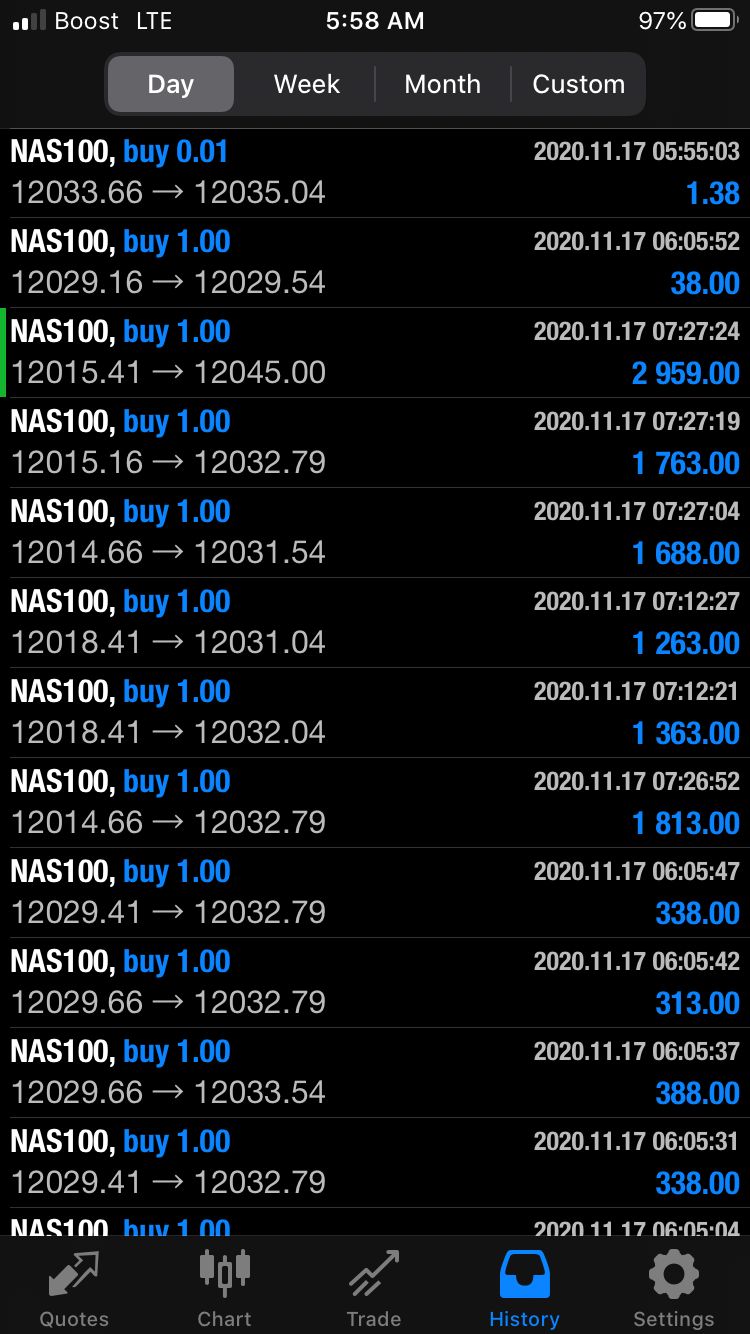Open the trade with profit 313.00
The width and height of the screenshot is (750, 1334).
[375, 983]
